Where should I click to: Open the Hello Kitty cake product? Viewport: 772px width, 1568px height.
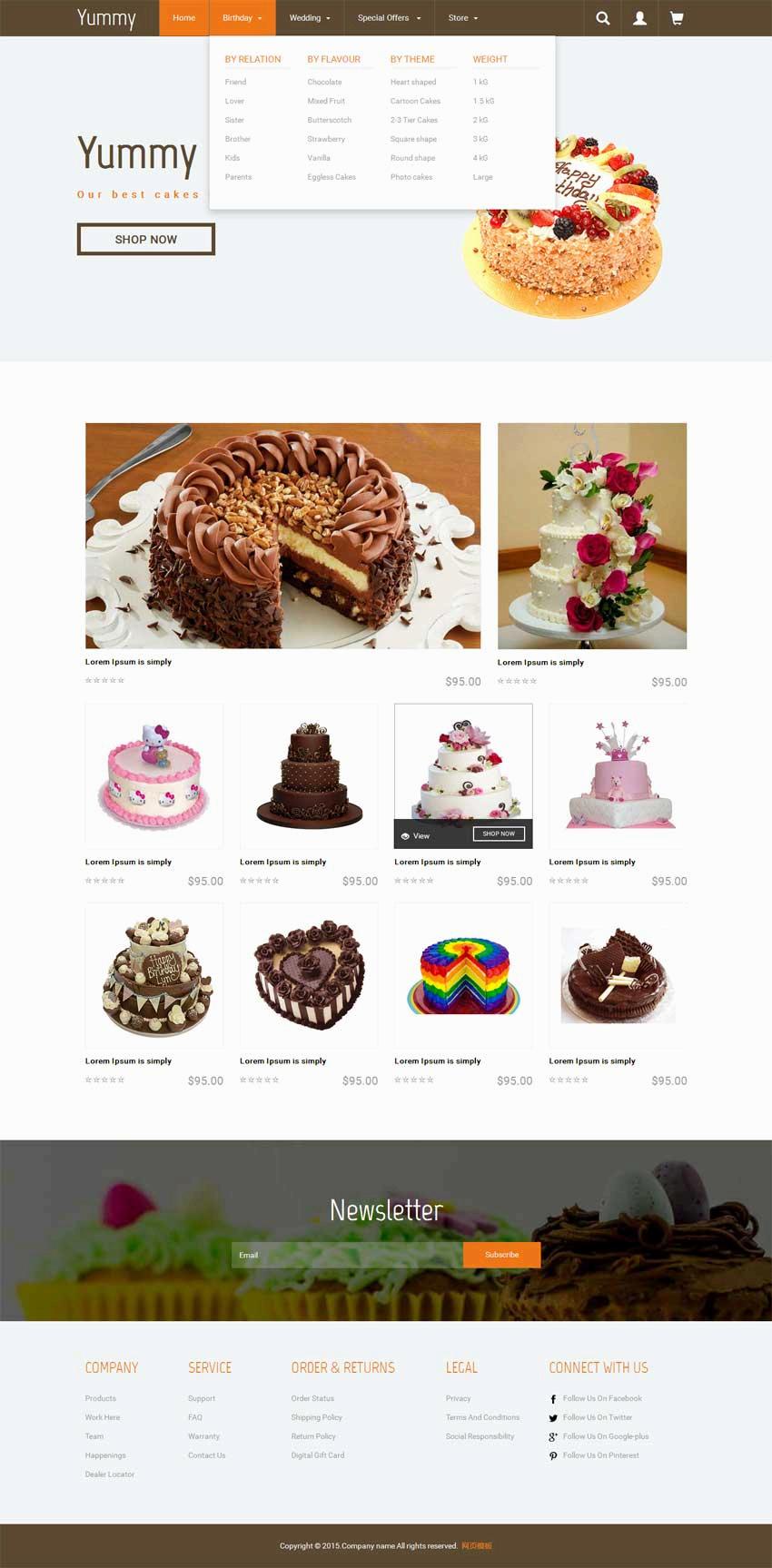(x=153, y=775)
